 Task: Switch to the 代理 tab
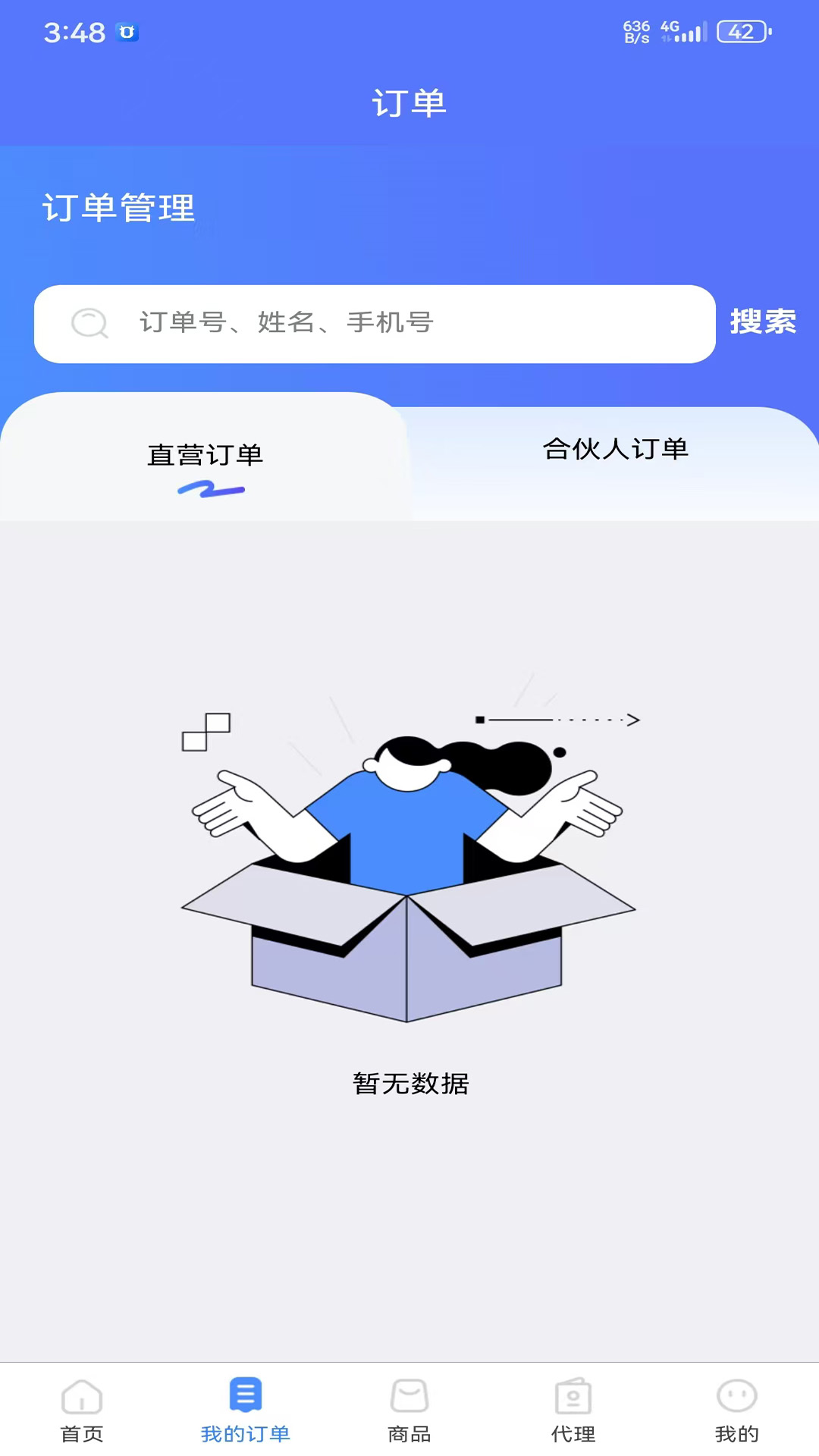pos(573,1410)
